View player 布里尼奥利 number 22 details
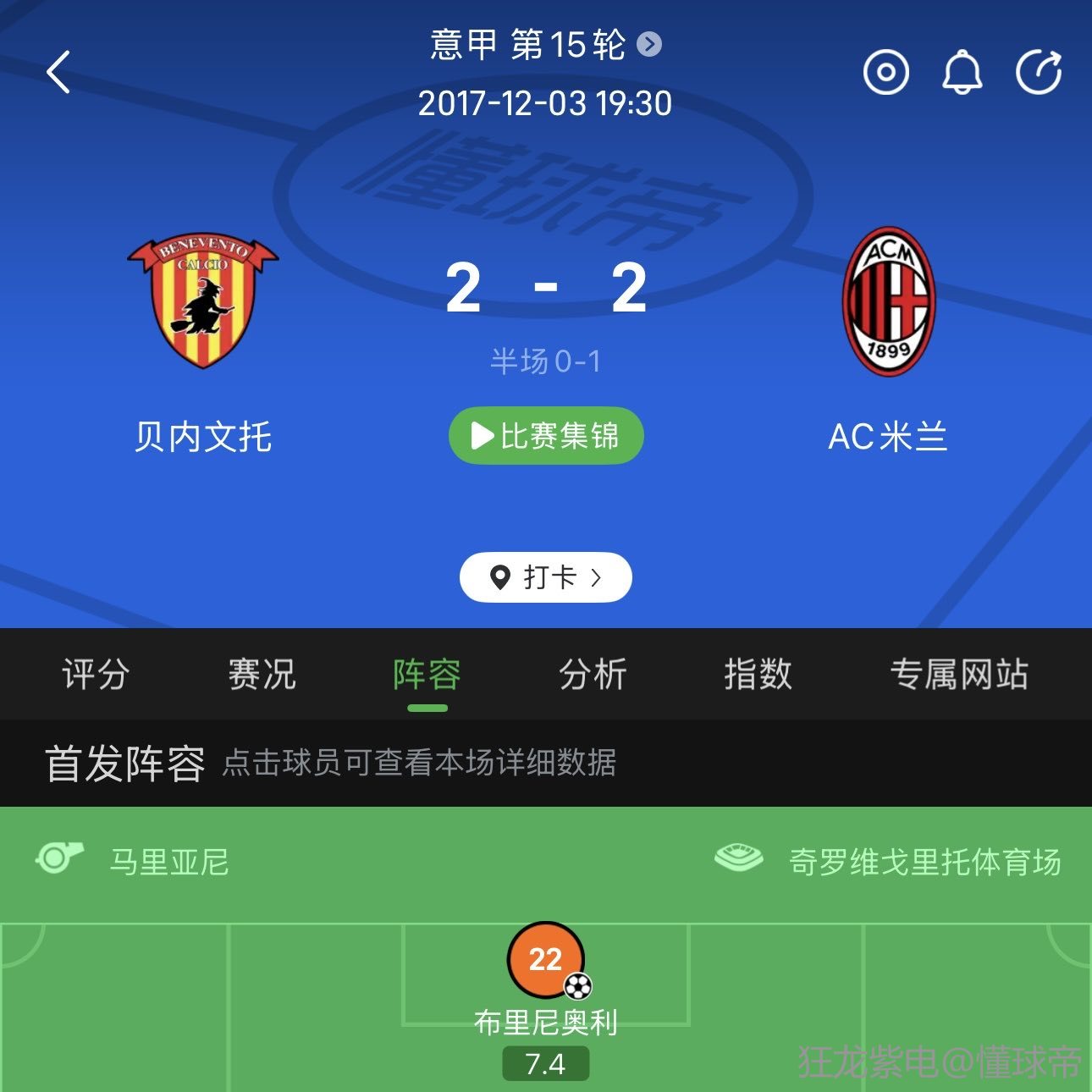 point(546,962)
